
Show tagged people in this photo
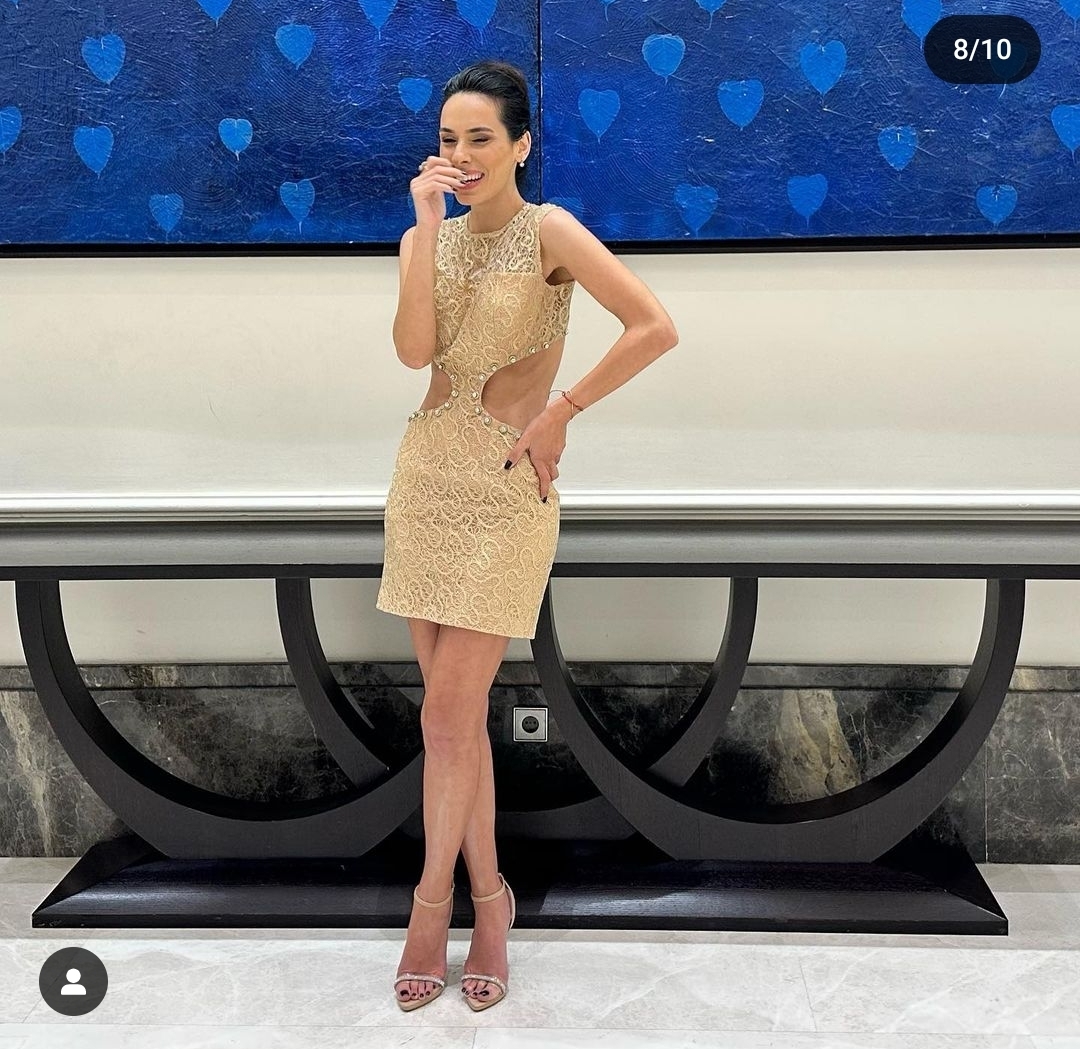pyautogui.click(x=73, y=981)
